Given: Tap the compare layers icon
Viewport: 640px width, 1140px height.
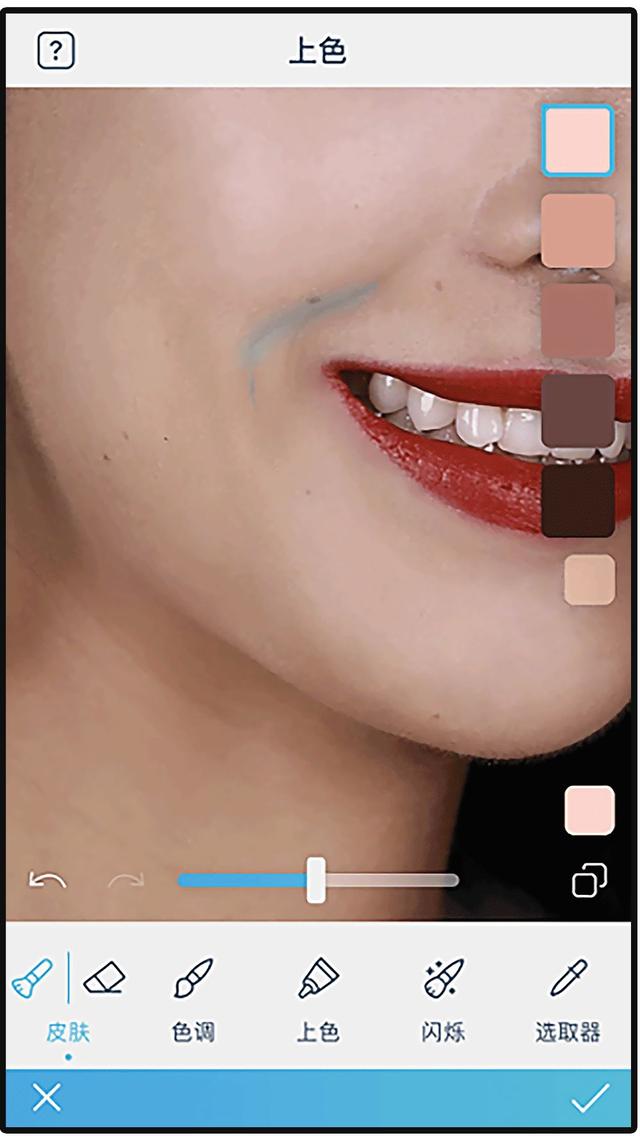Looking at the screenshot, I should point(589,880).
